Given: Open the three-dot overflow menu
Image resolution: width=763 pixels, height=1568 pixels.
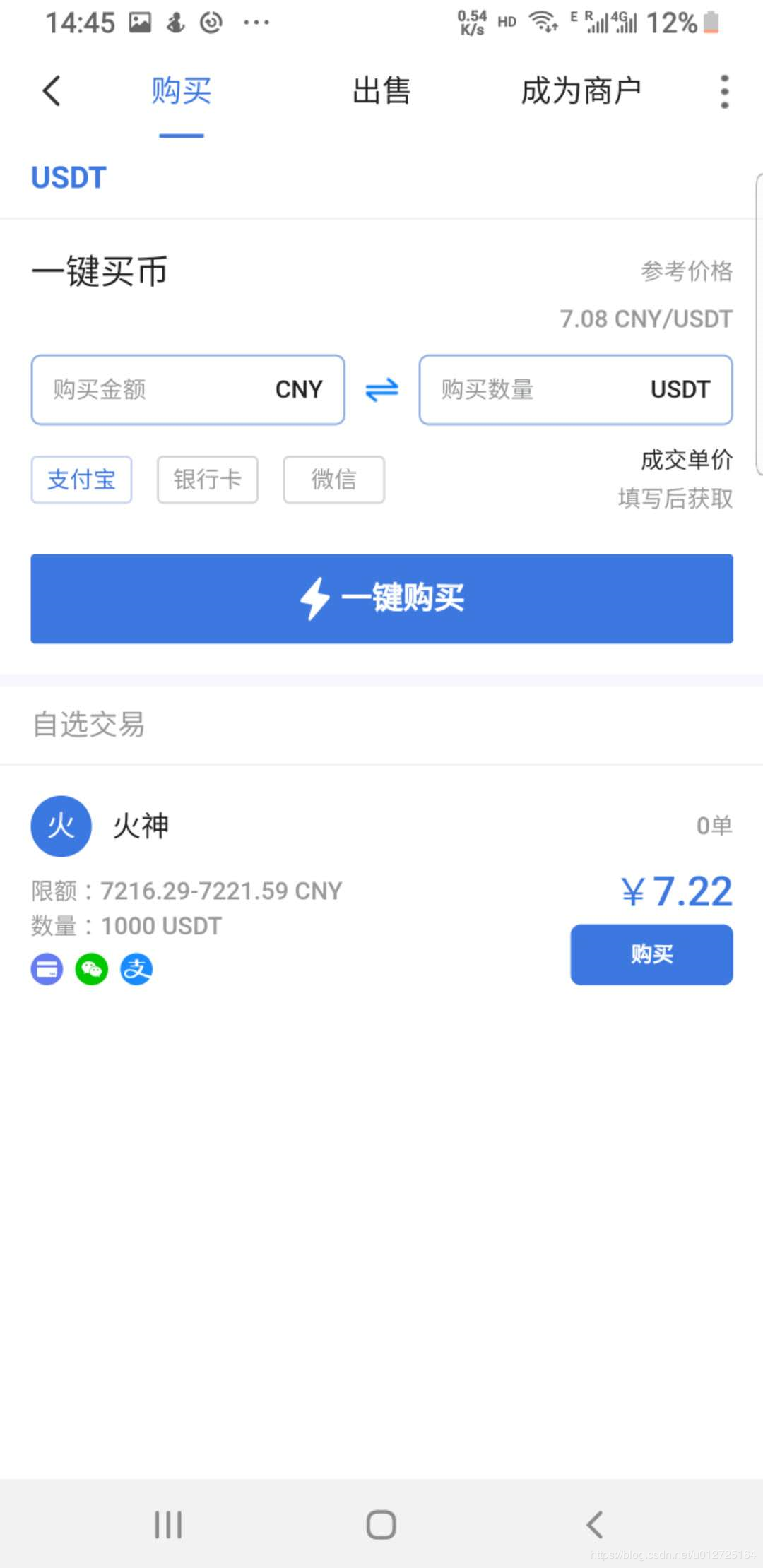Looking at the screenshot, I should click(724, 92).
